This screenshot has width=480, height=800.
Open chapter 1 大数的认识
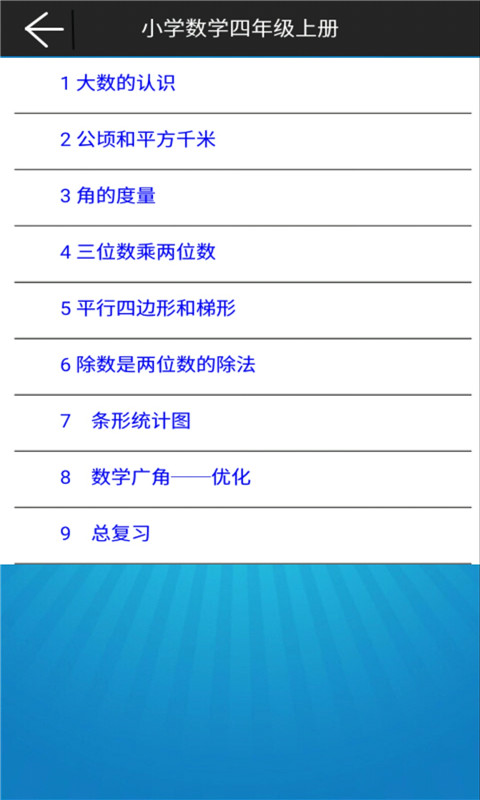click(243, 85)
